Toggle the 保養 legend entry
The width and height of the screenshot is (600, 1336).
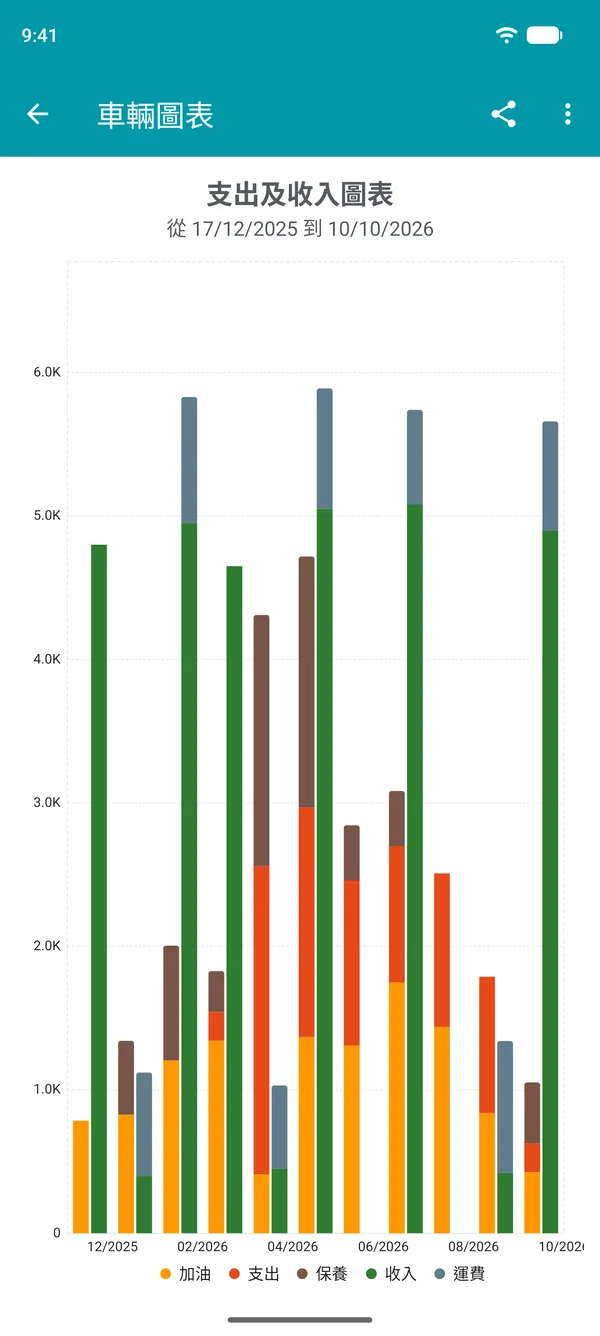(x=322, y=1274)
